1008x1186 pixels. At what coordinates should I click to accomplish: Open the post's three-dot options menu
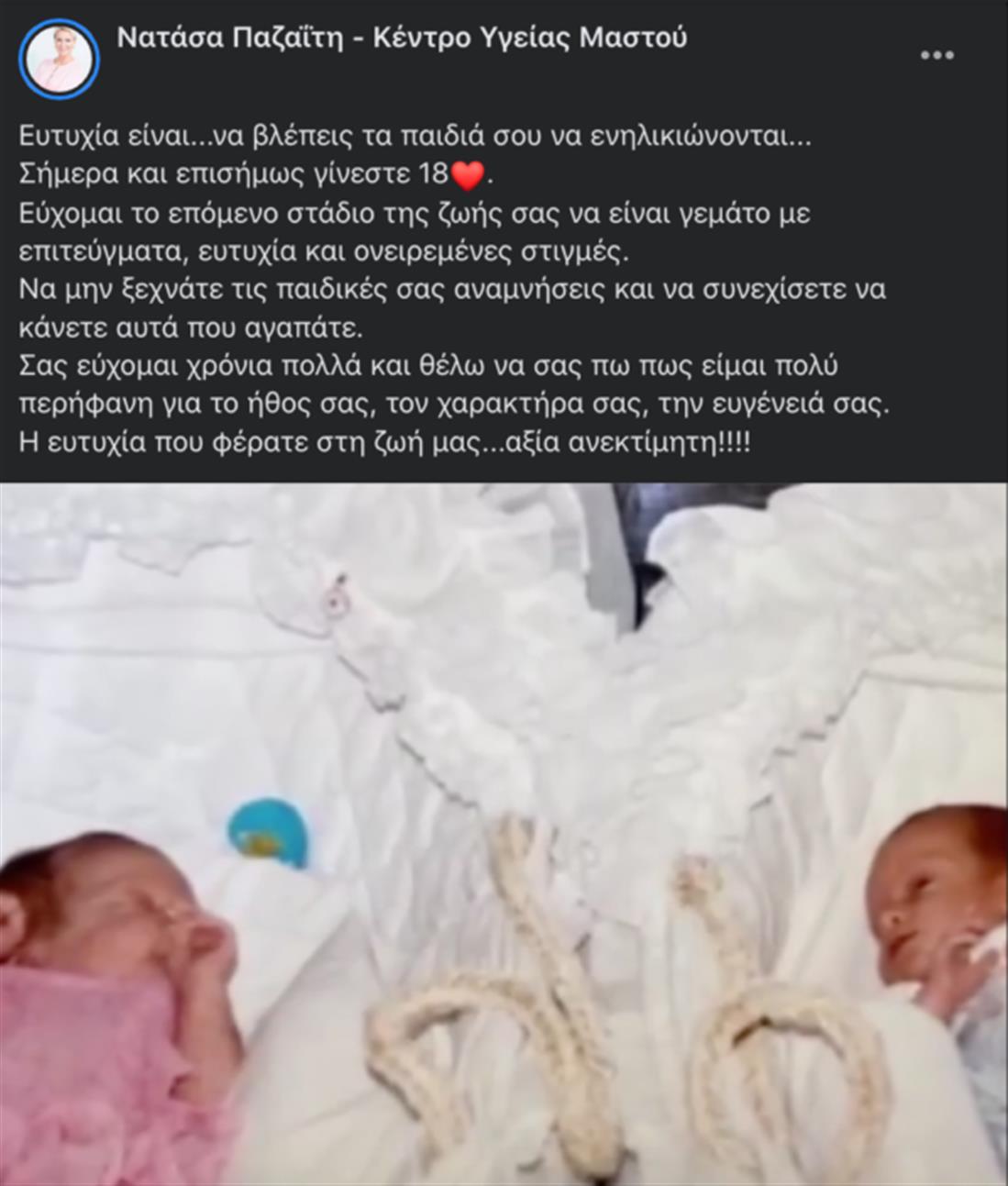click(x=936, y=55)
